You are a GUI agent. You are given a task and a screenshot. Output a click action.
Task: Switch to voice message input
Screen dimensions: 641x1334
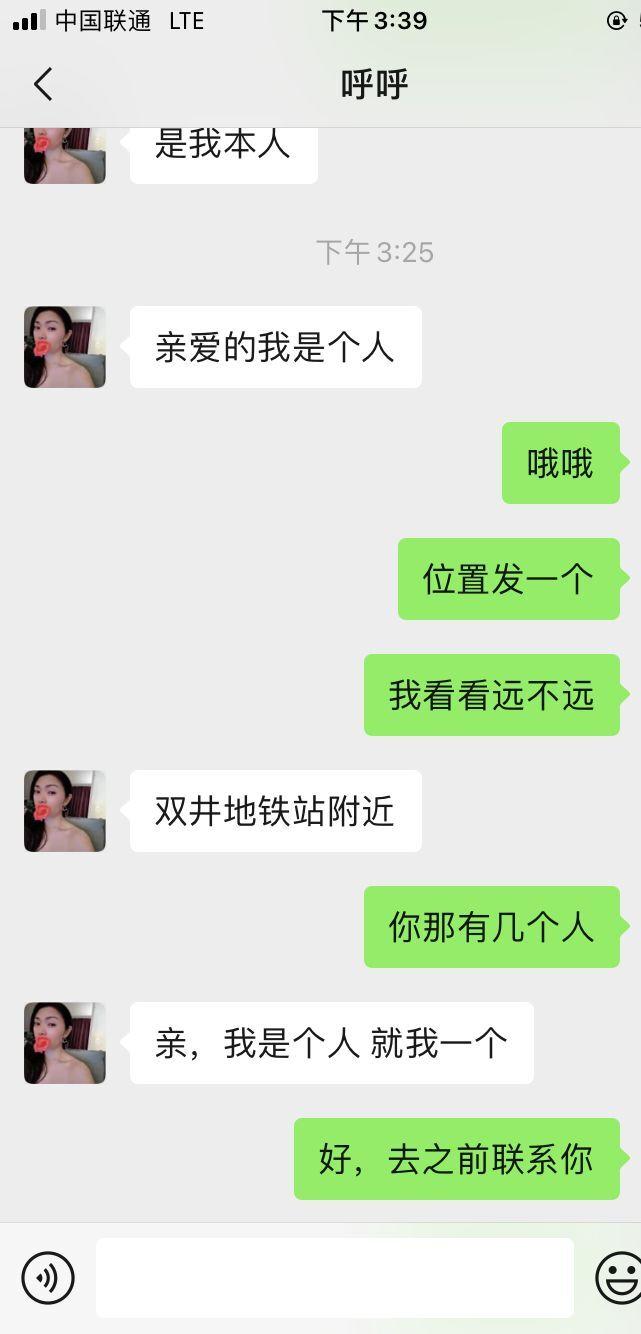coord(48,1277)
